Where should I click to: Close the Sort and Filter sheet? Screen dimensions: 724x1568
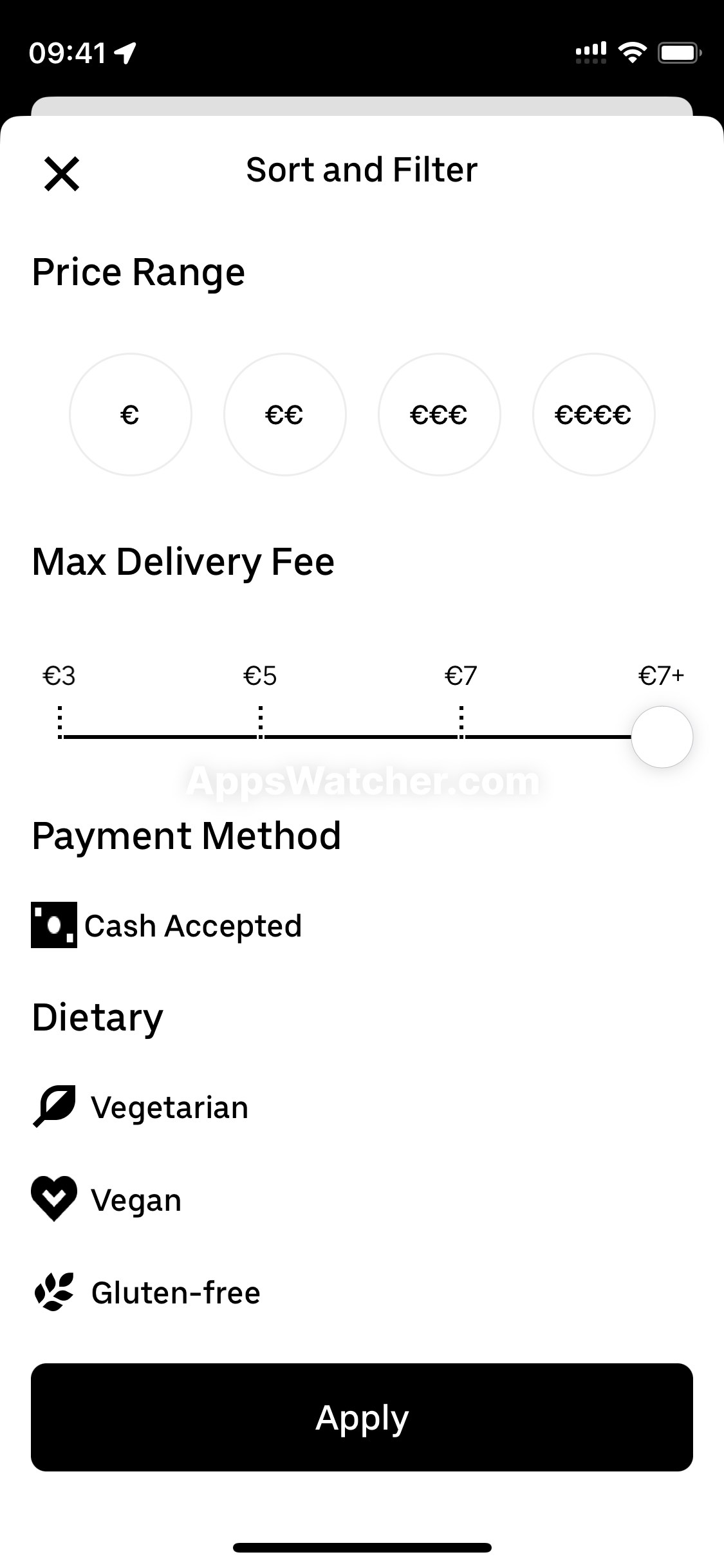62,174
